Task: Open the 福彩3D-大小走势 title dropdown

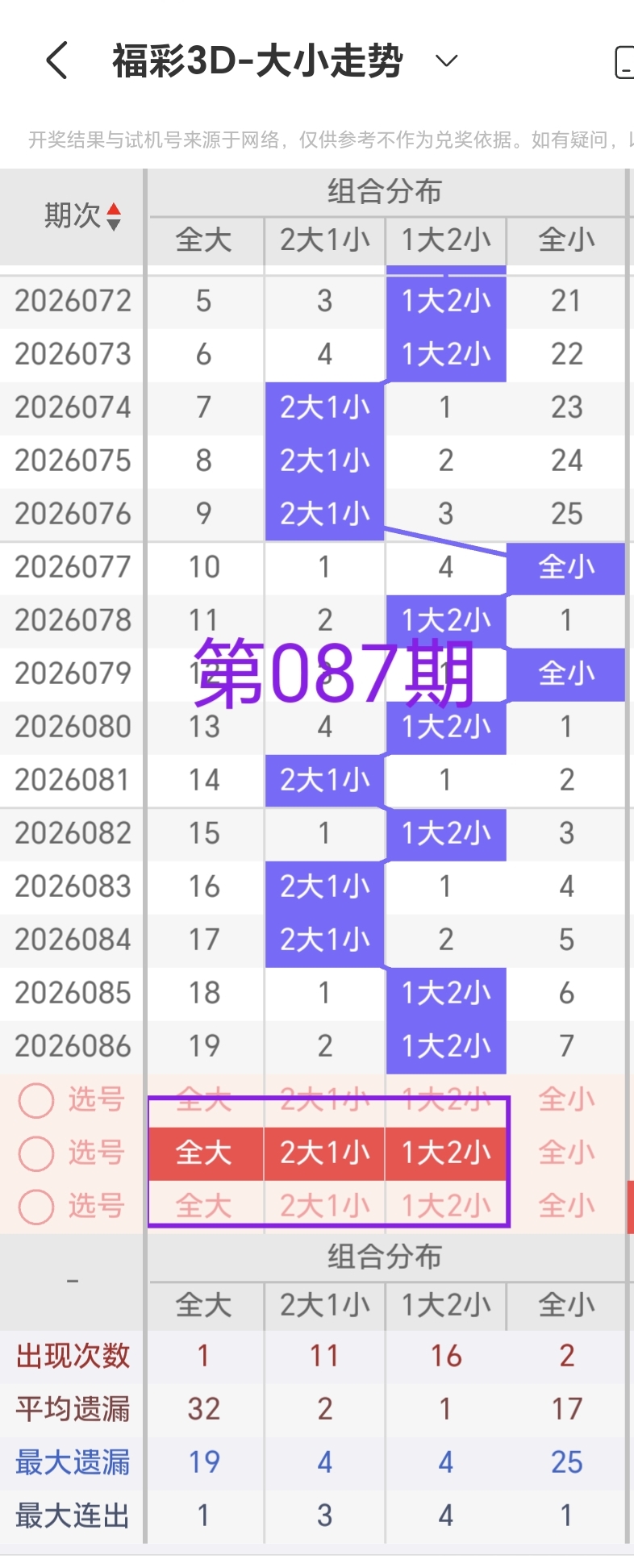Action: pyautogui.click(x=446, y=60)
